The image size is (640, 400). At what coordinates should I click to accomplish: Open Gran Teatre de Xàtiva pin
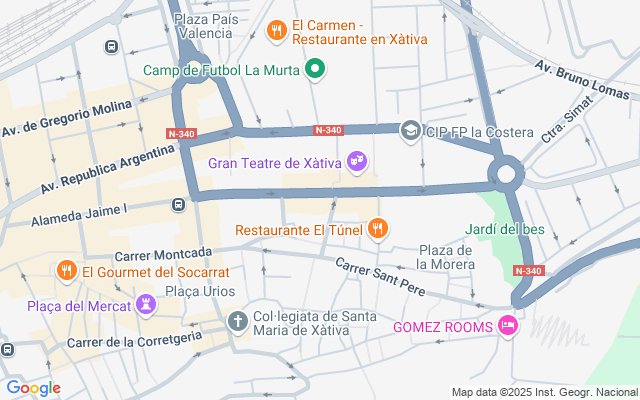(357, 161)
